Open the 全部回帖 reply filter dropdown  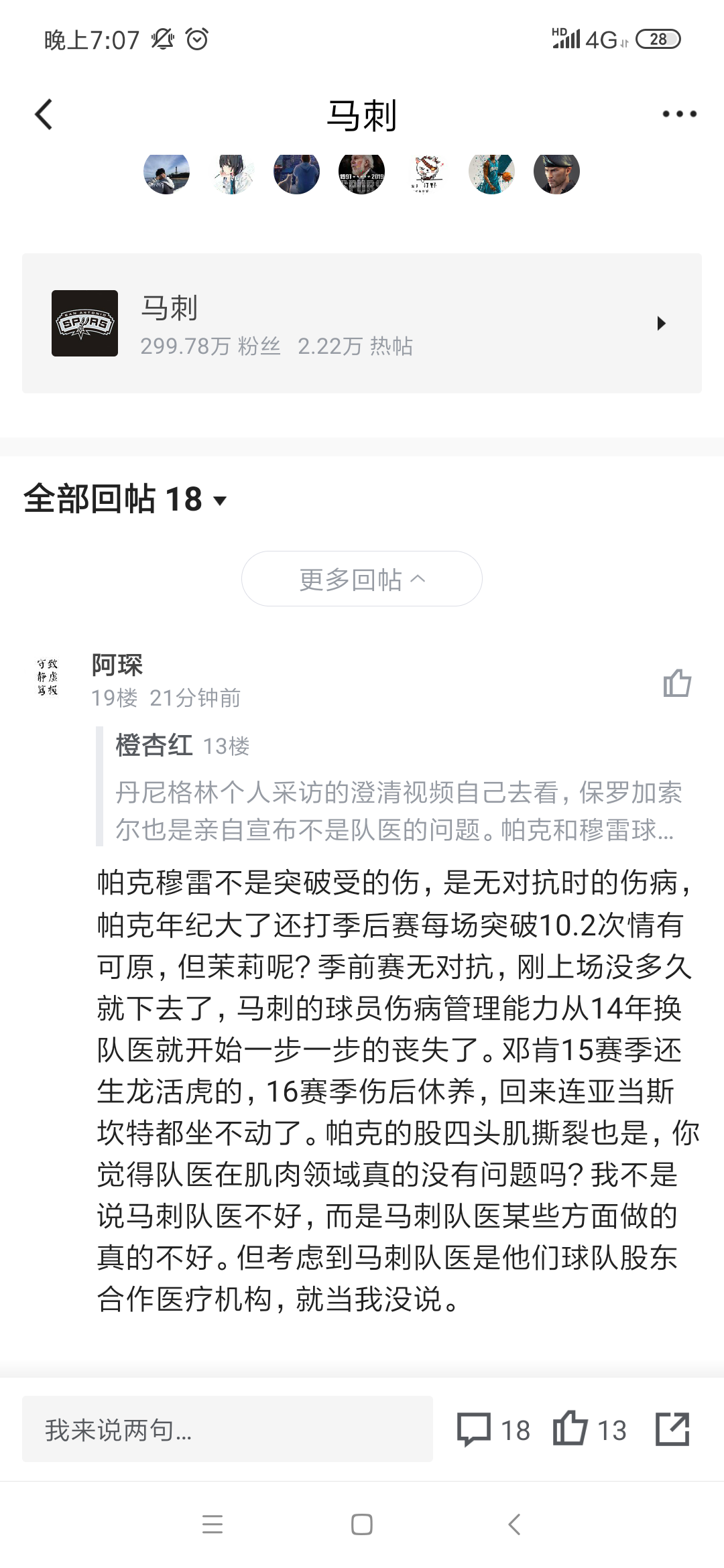tap(126, 500)
